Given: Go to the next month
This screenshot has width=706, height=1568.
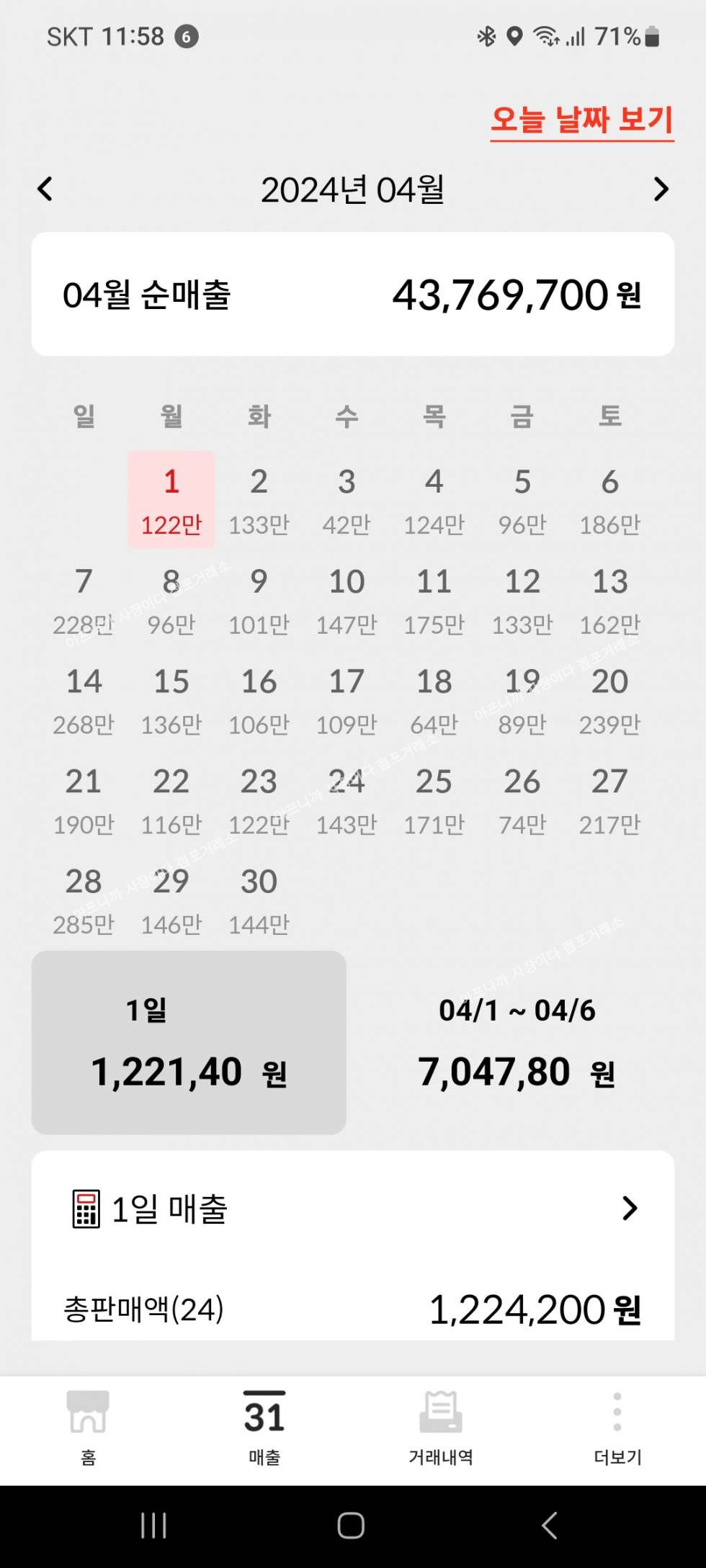Looking at the screenshot, I should tap(661, 189).
